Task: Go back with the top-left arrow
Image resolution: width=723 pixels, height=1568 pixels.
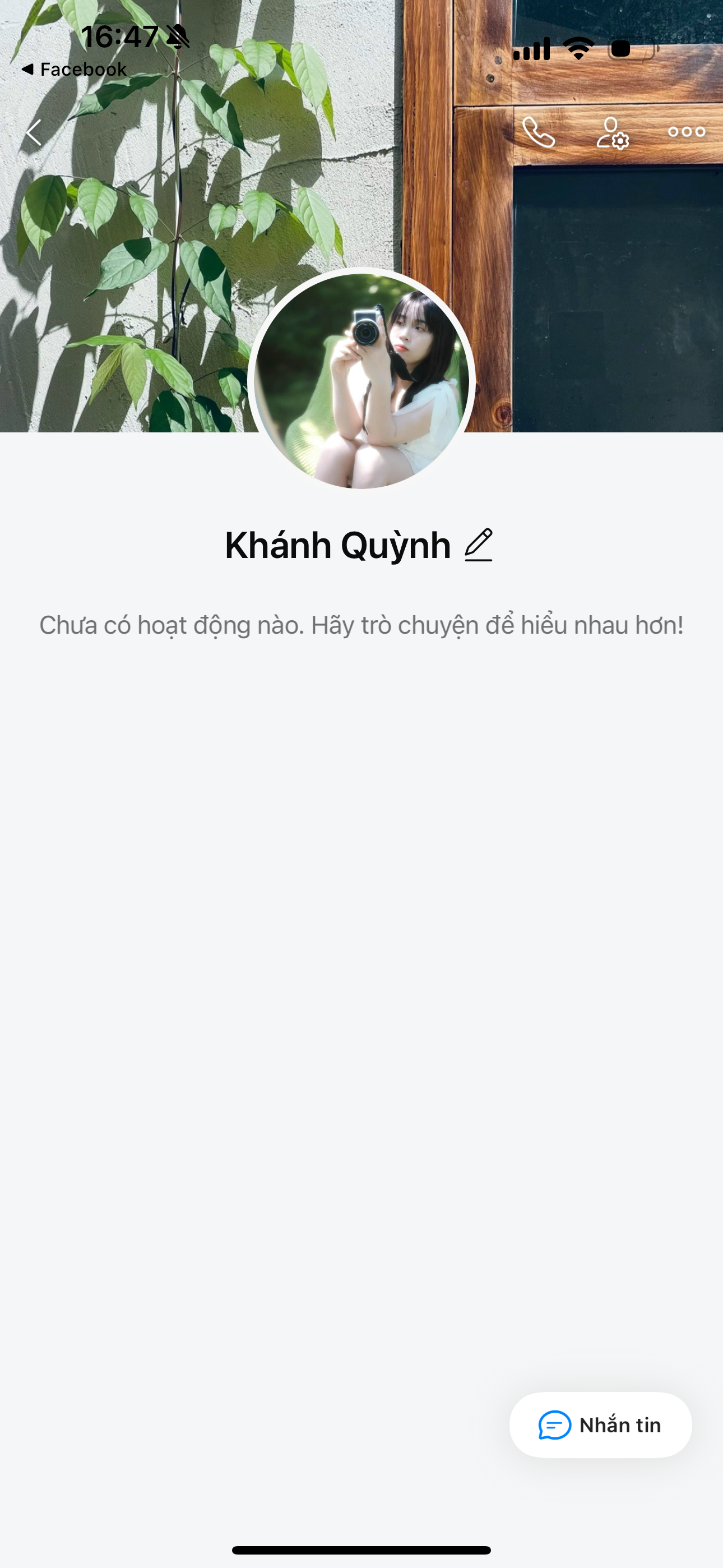Action: coord(34,132)
